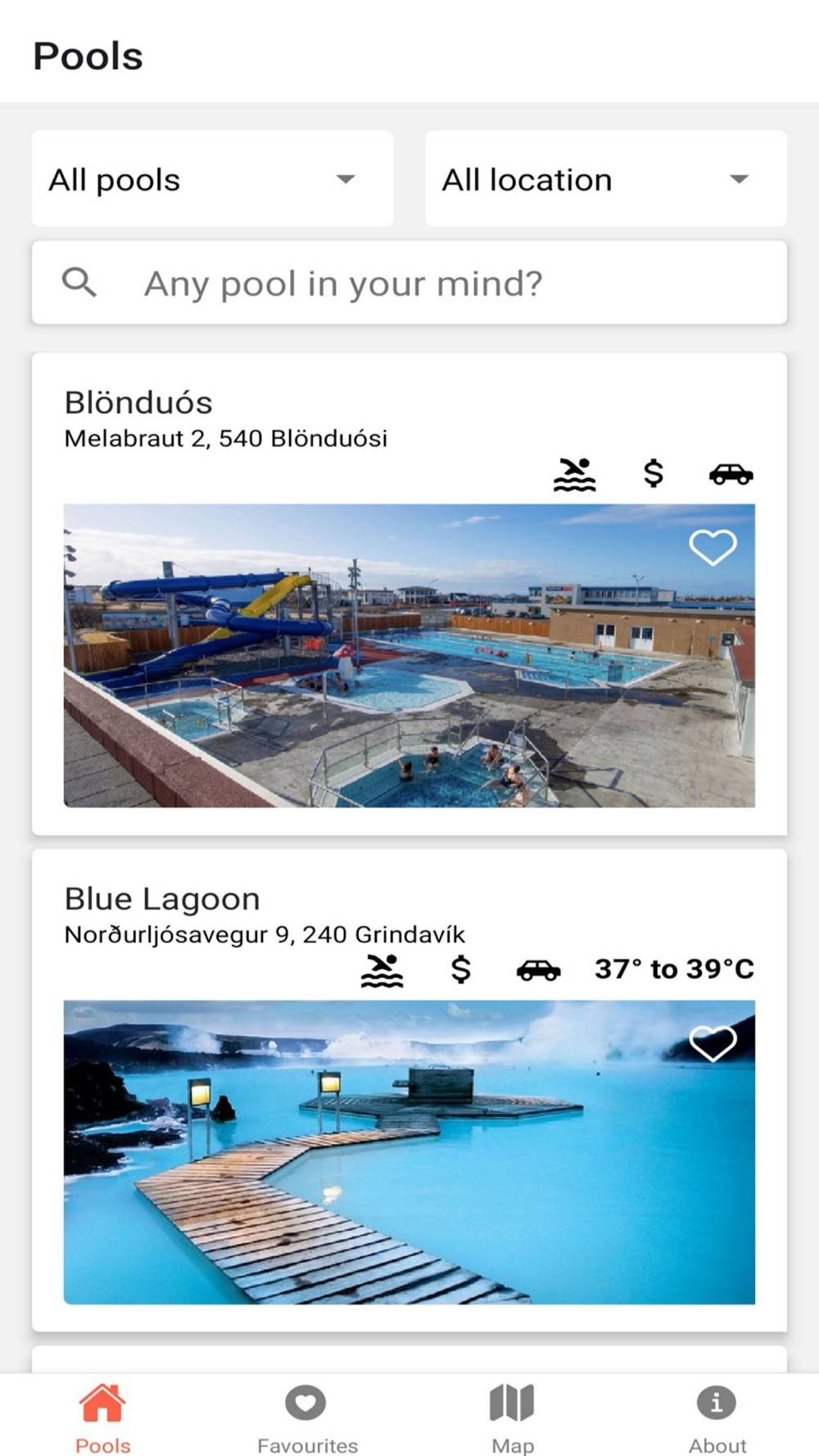Open the Blönduós pool card
819x1456 pixels.
click(408, 655)
